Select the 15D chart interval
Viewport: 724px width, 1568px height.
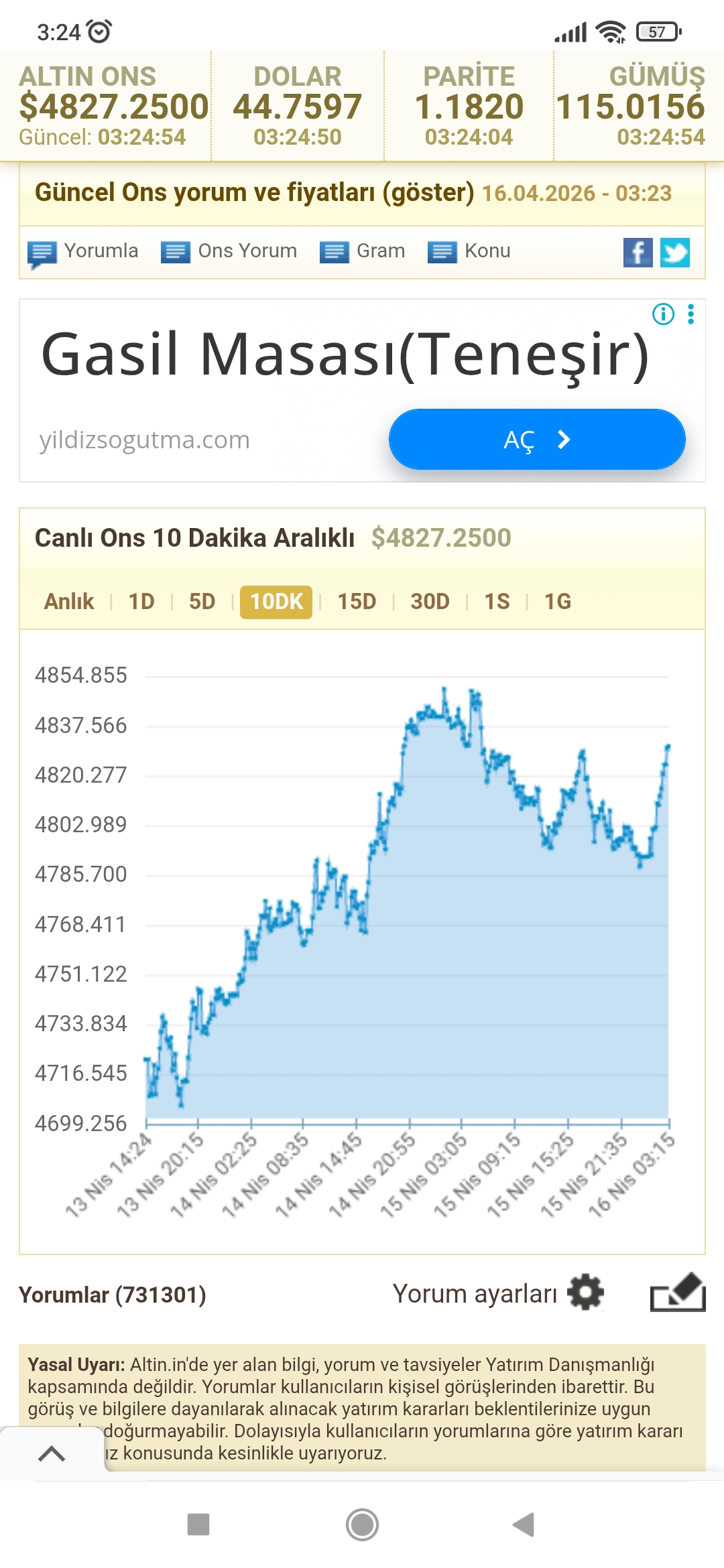[x=357, y=602]
